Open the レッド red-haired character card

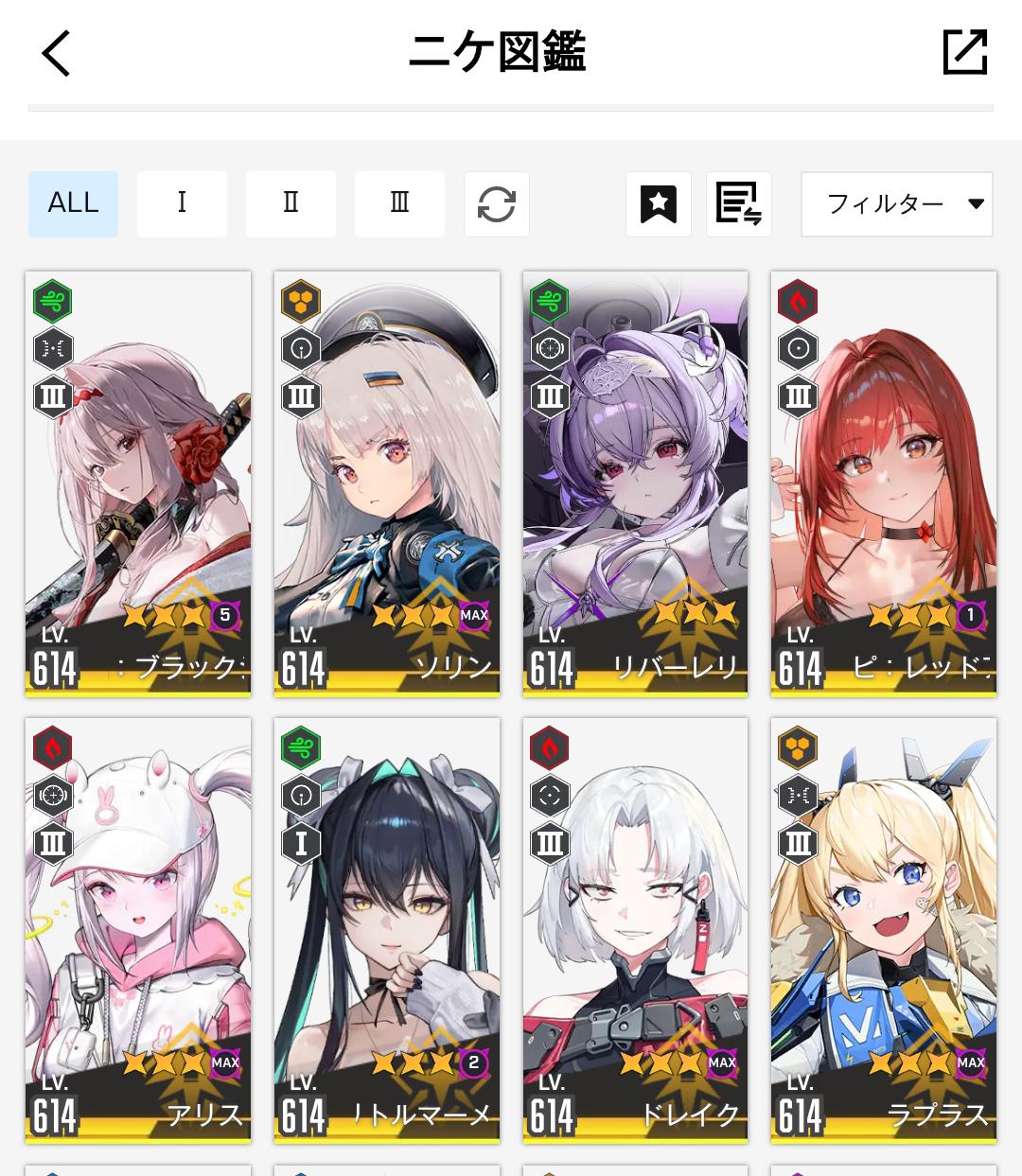tap(884, 483)
